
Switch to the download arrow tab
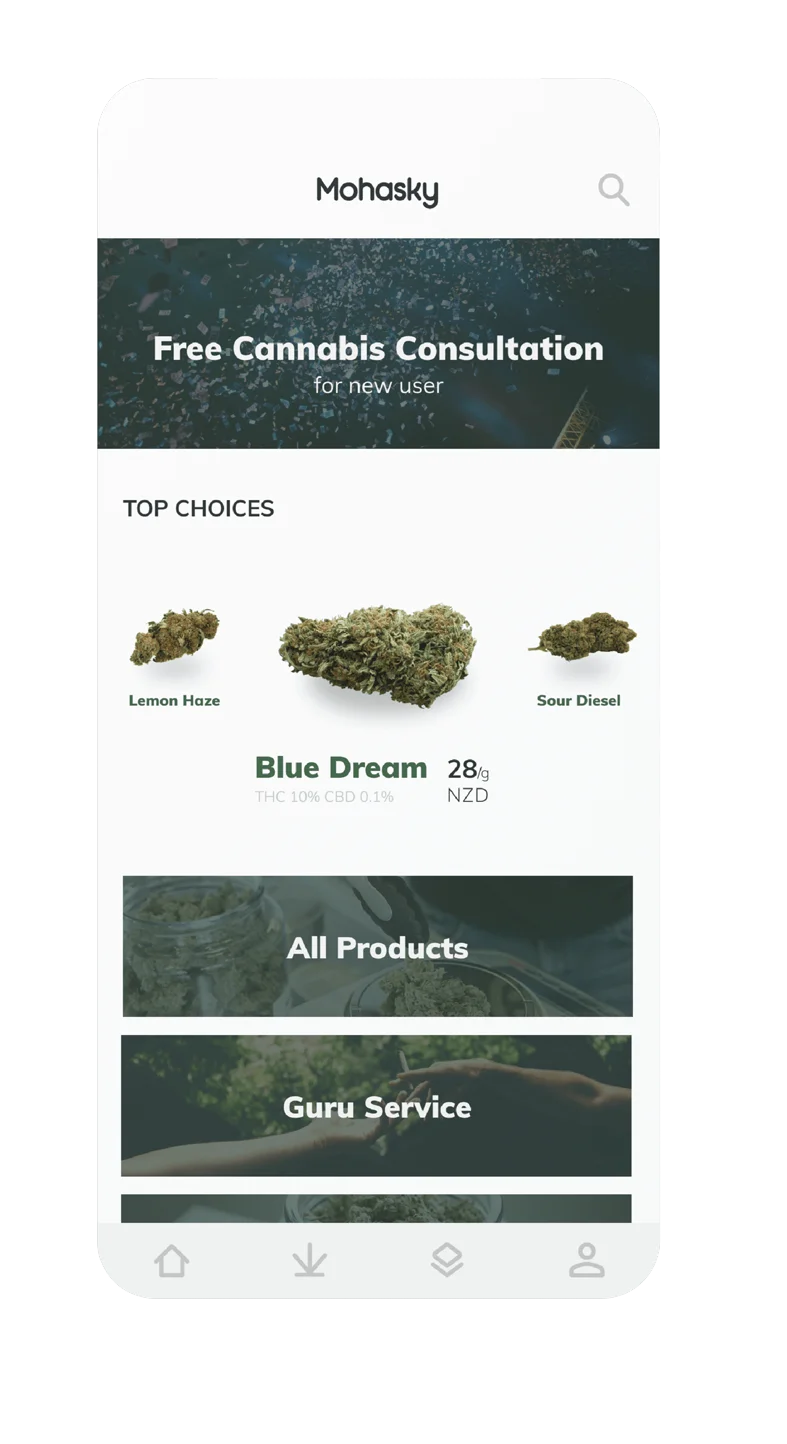pos(310,1260)
